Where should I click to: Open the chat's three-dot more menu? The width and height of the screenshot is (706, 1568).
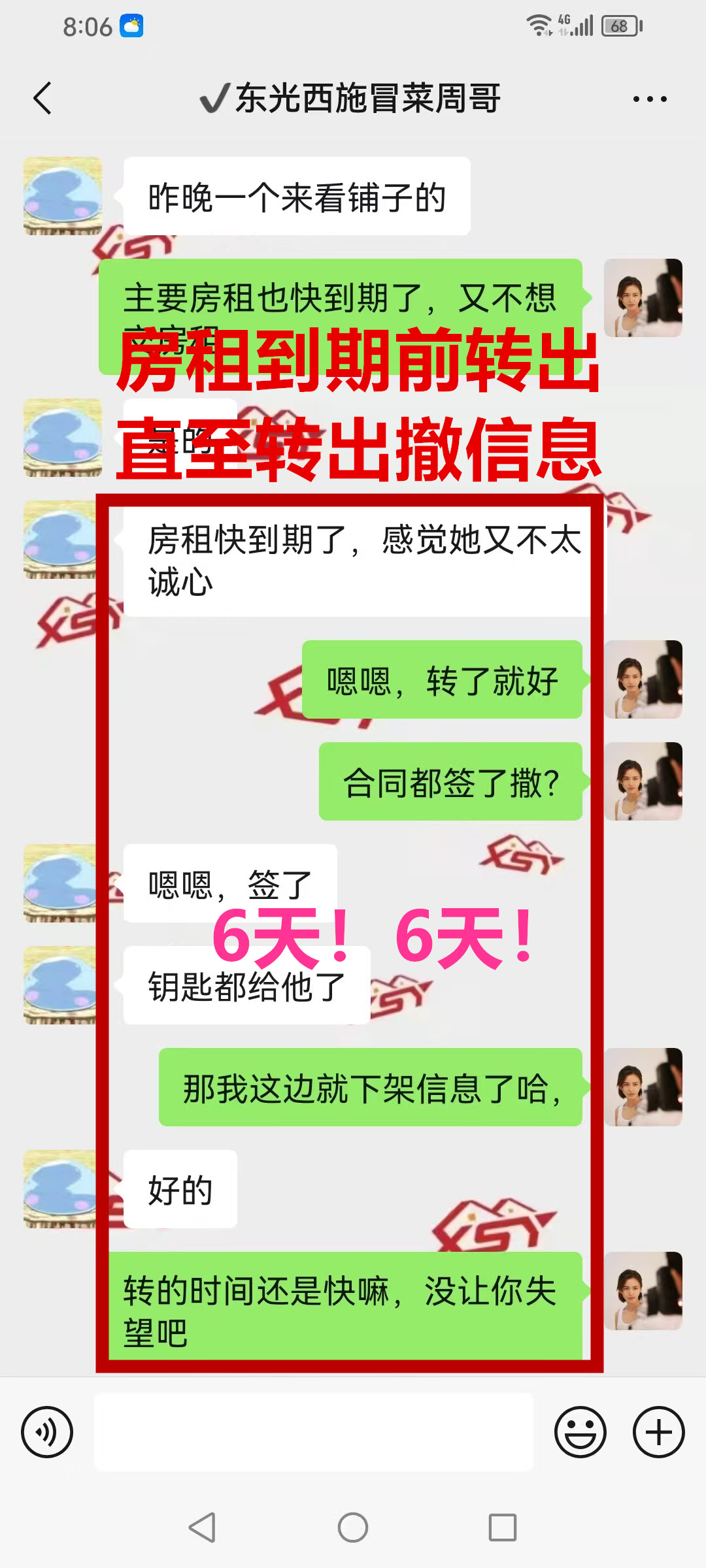click(x=649, y=99)
